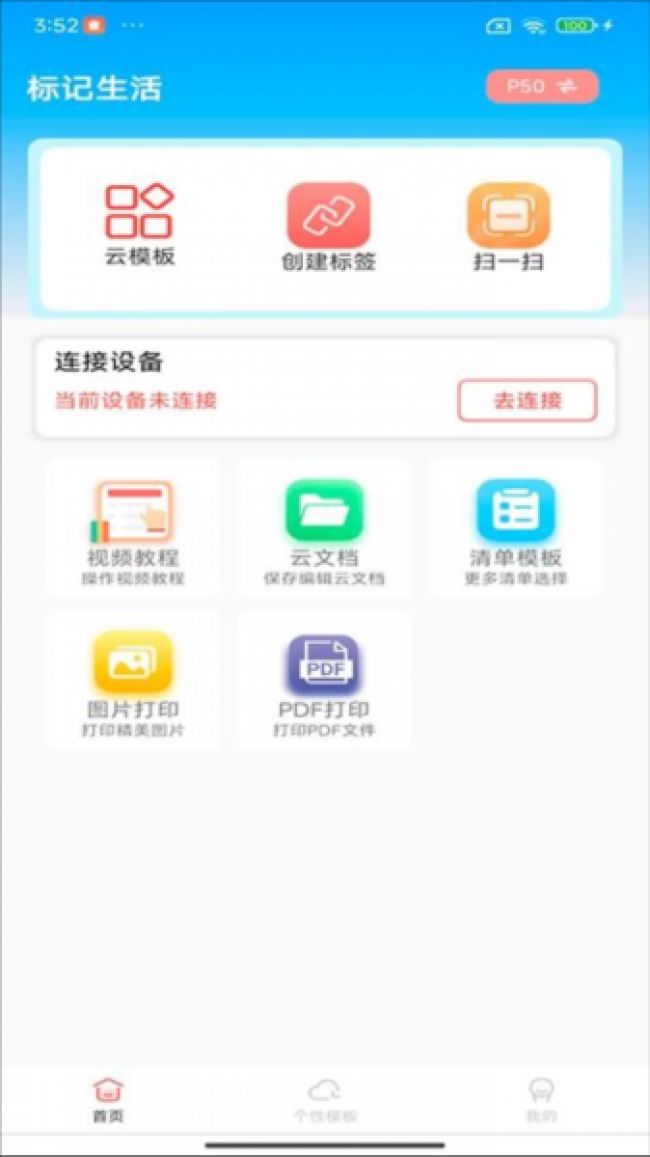View 清单模板 list templates
This screenshot has height=1157, width=650.
click(515, 530)
